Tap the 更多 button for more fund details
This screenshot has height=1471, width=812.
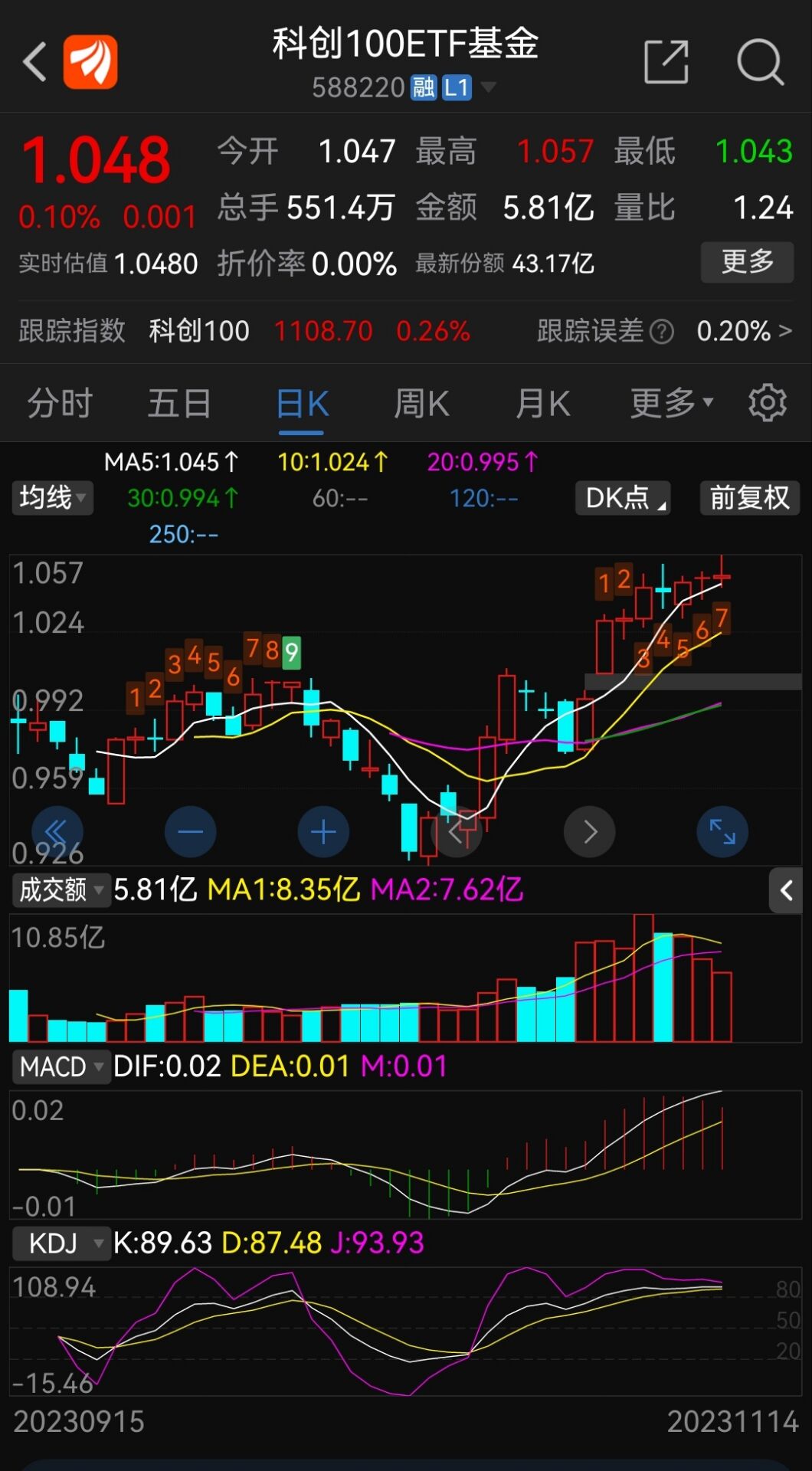[747, 263]
